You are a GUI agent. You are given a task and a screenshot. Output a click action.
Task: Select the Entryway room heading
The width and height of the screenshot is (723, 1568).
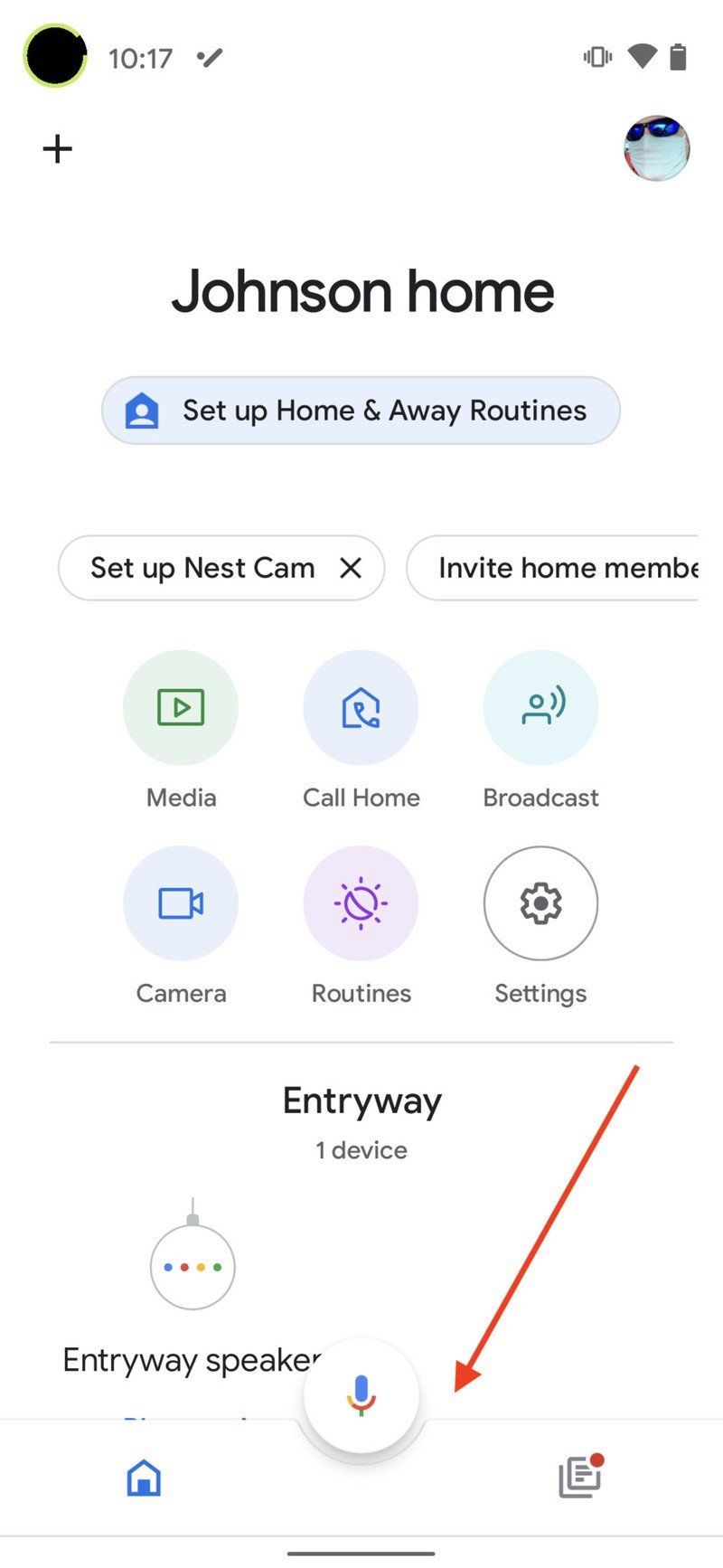pyautogui.click(x=361, y=1100)
